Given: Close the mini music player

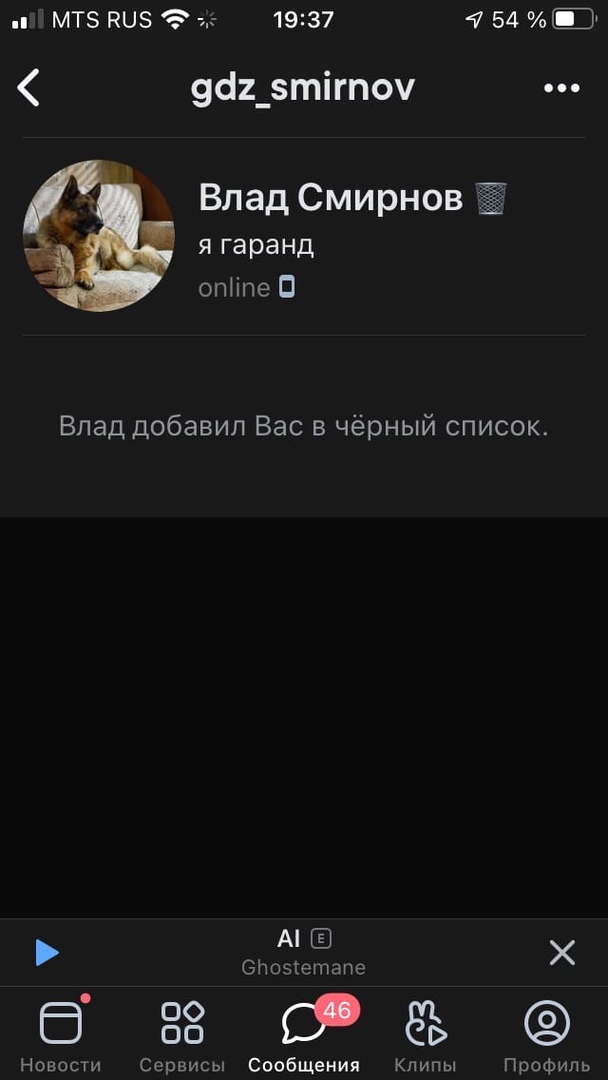Looking at the screenshot, I should coord(562,952).
